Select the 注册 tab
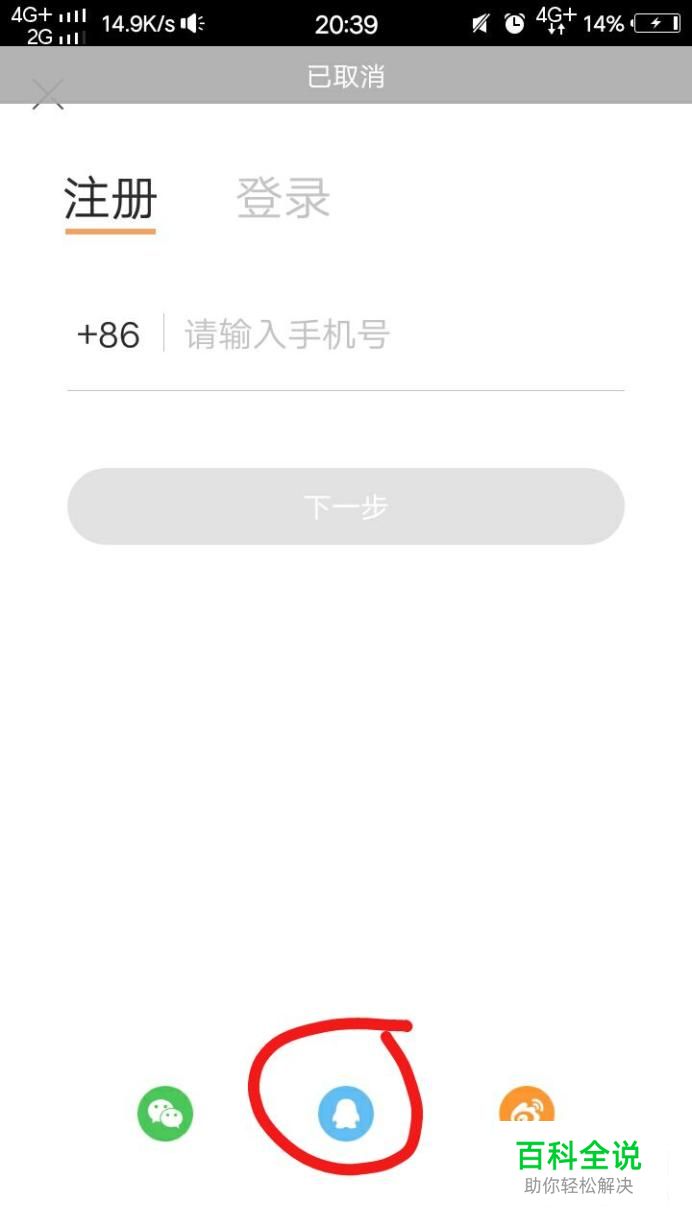 (x=110, y=198)
